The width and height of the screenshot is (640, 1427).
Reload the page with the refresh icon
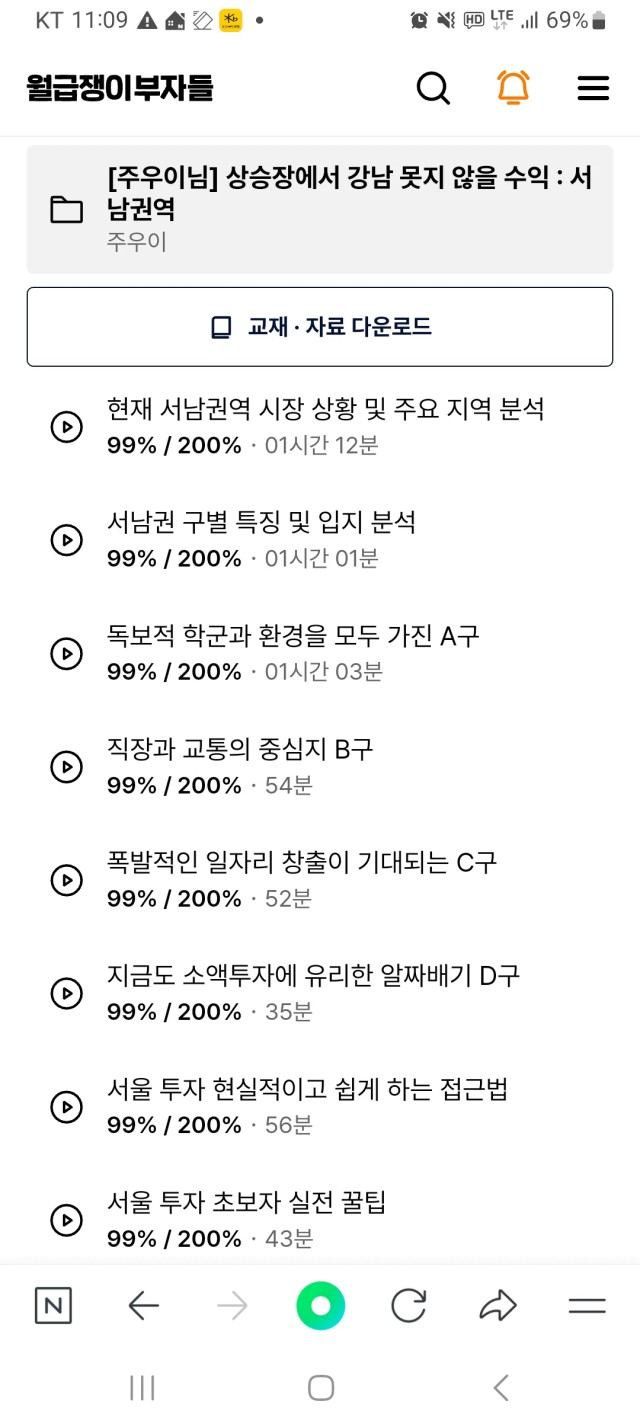click(408, 1306)
